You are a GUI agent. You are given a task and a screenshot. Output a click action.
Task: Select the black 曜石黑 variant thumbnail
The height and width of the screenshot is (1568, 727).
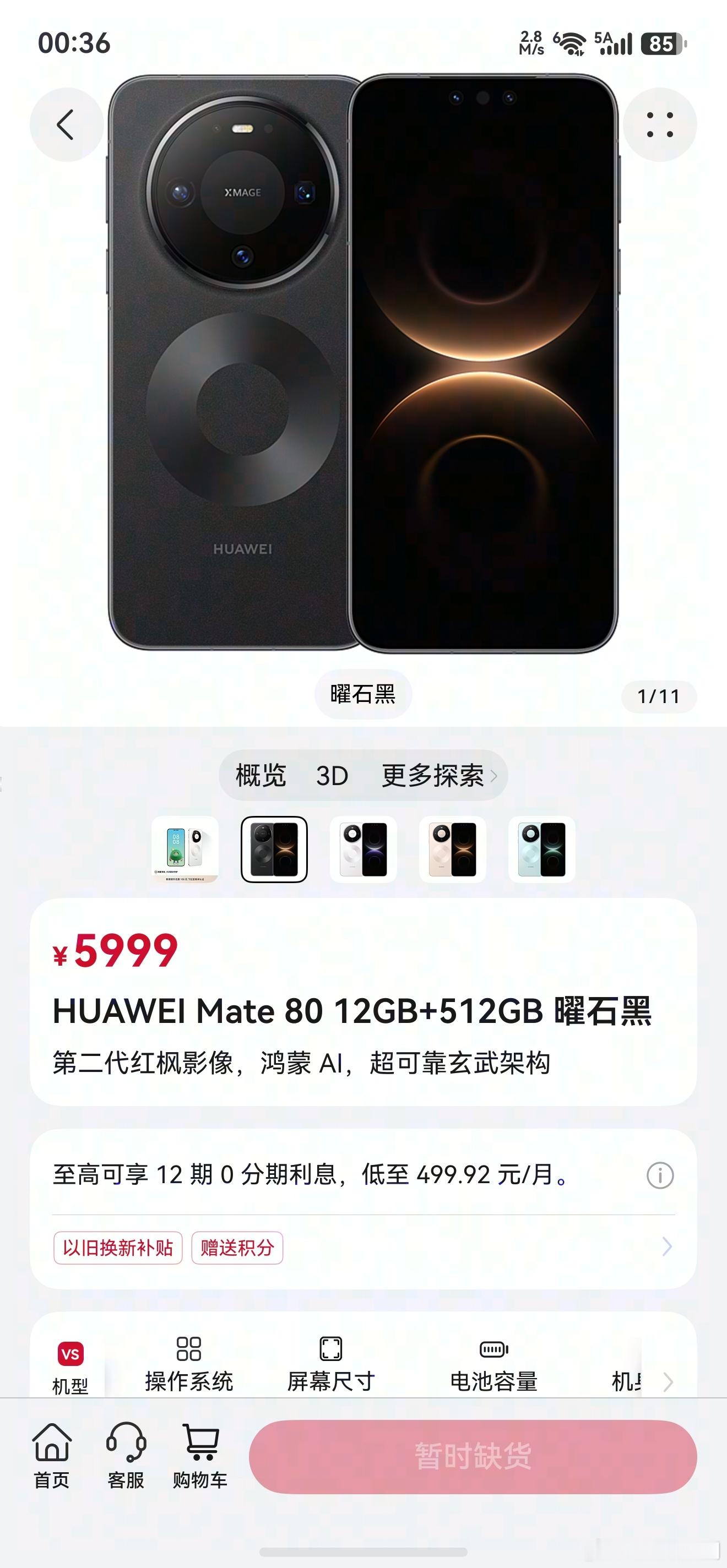[x=274, y=849]
